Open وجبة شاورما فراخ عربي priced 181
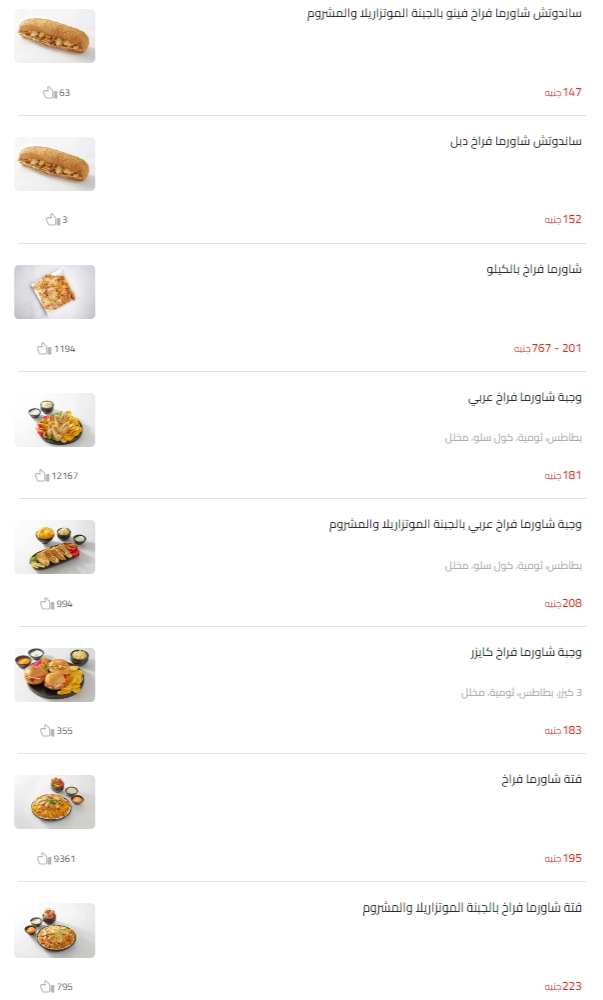Image resolution: width=603 pixels, height=1000 pixels. point(525,397)
